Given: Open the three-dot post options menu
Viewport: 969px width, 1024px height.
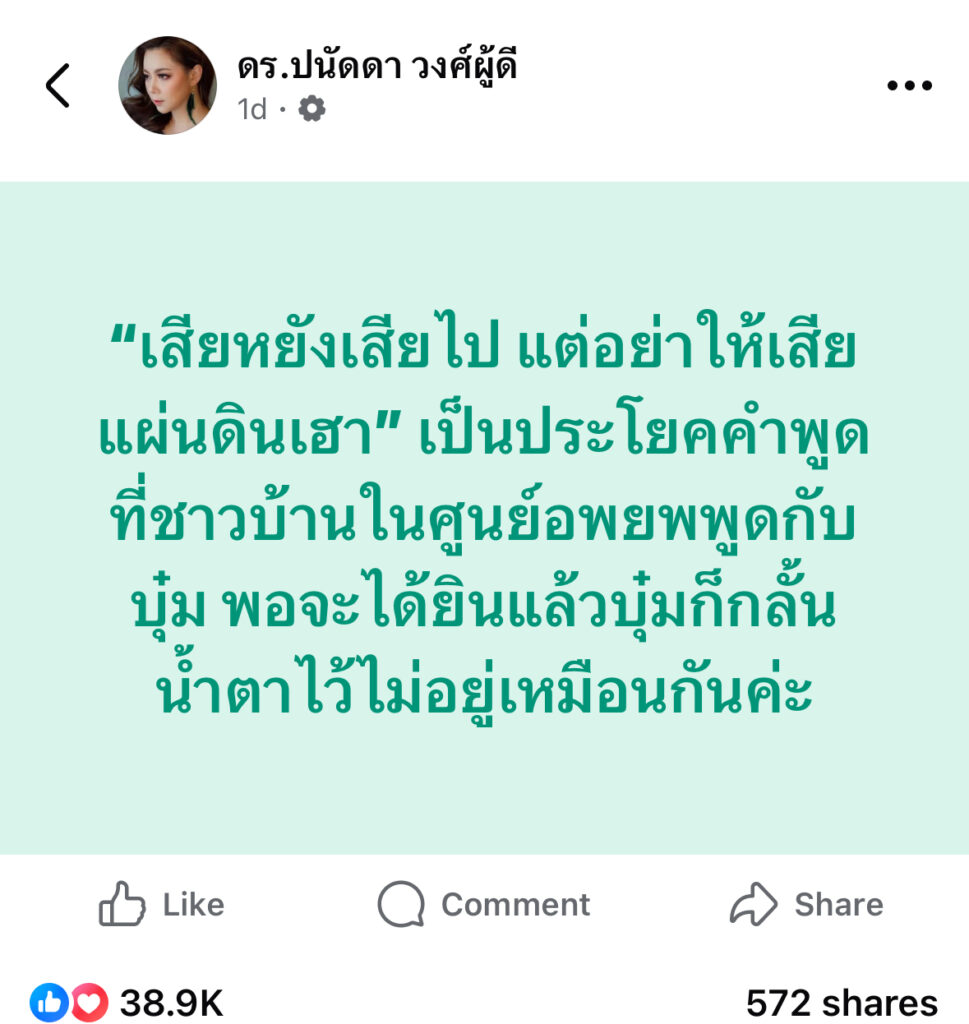Looking at the screenshot, I should tap(909, 86).
